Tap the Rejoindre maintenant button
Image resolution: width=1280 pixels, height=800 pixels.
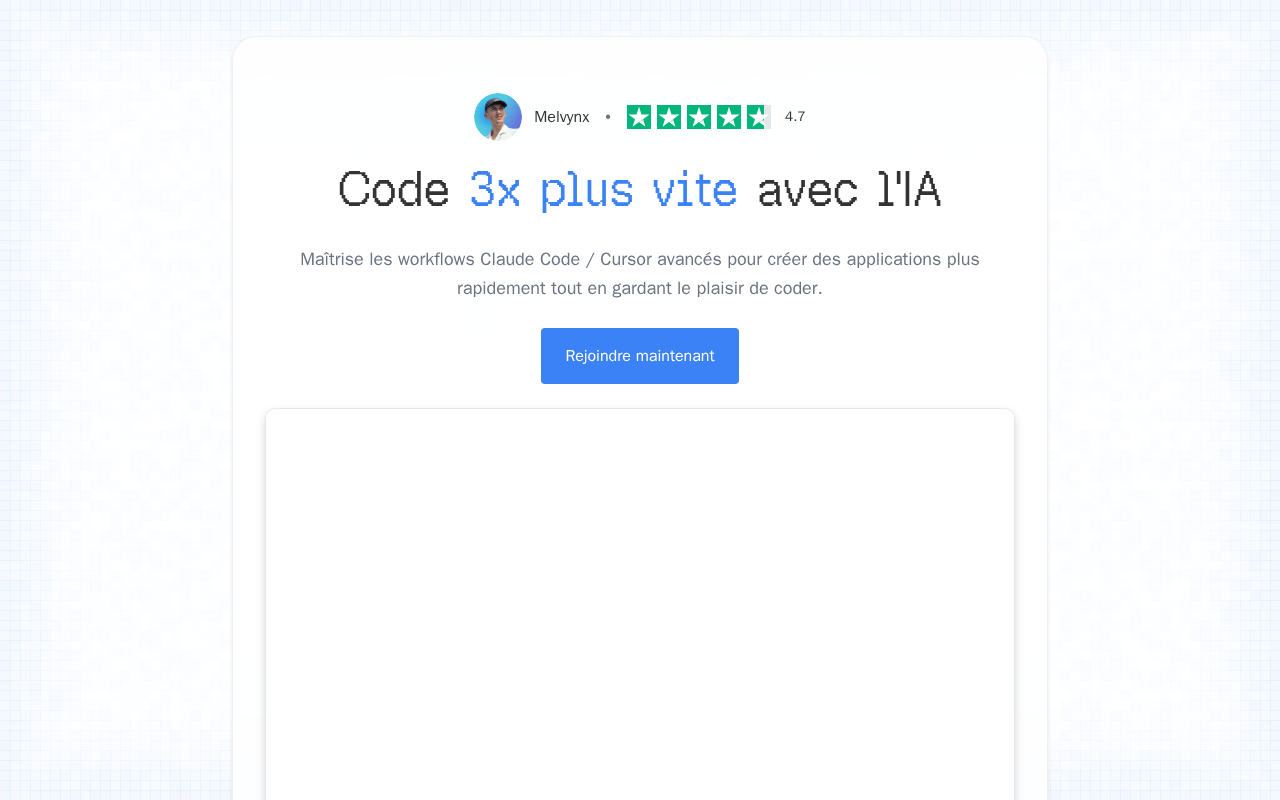[639, 356]
